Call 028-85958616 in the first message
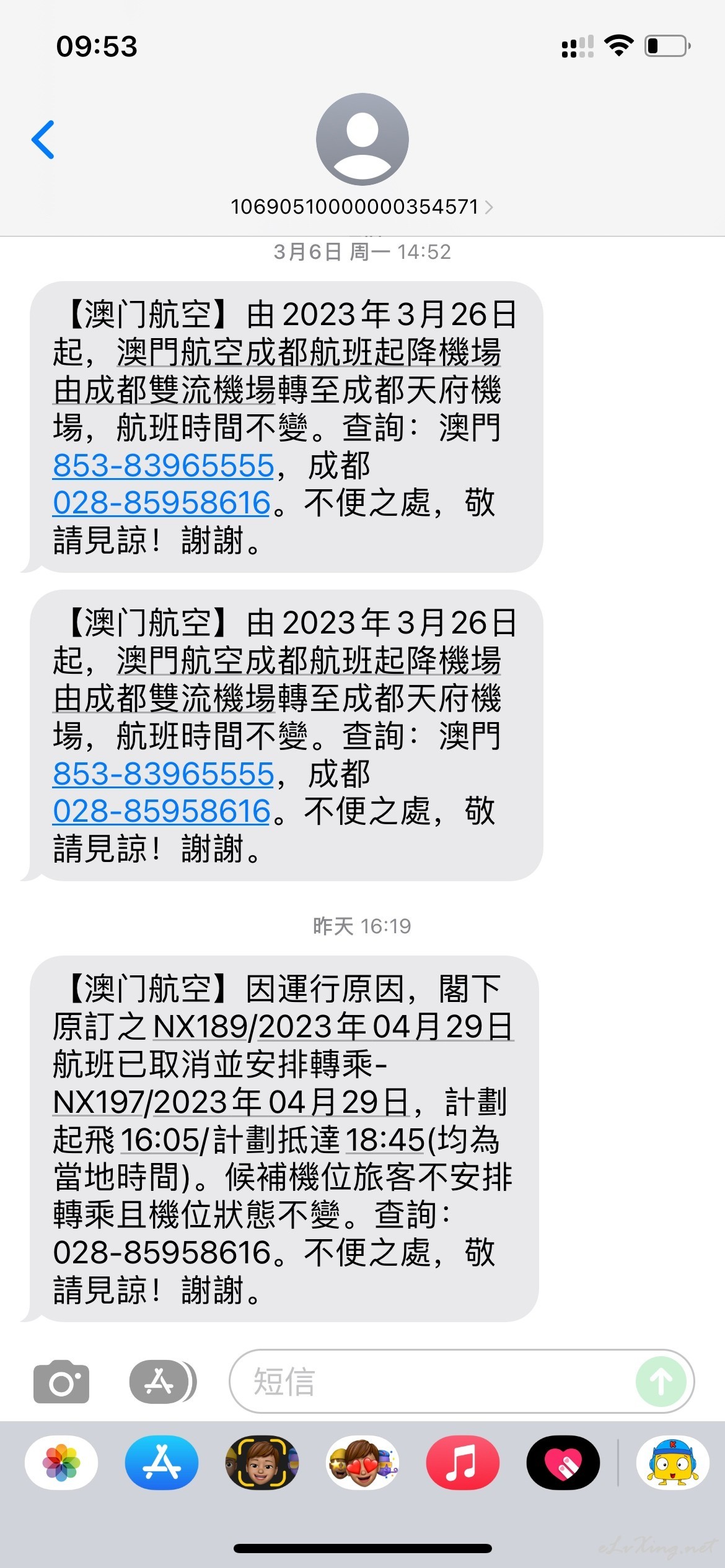Viewport: 725px width, 1568px height. click(162, 502)
